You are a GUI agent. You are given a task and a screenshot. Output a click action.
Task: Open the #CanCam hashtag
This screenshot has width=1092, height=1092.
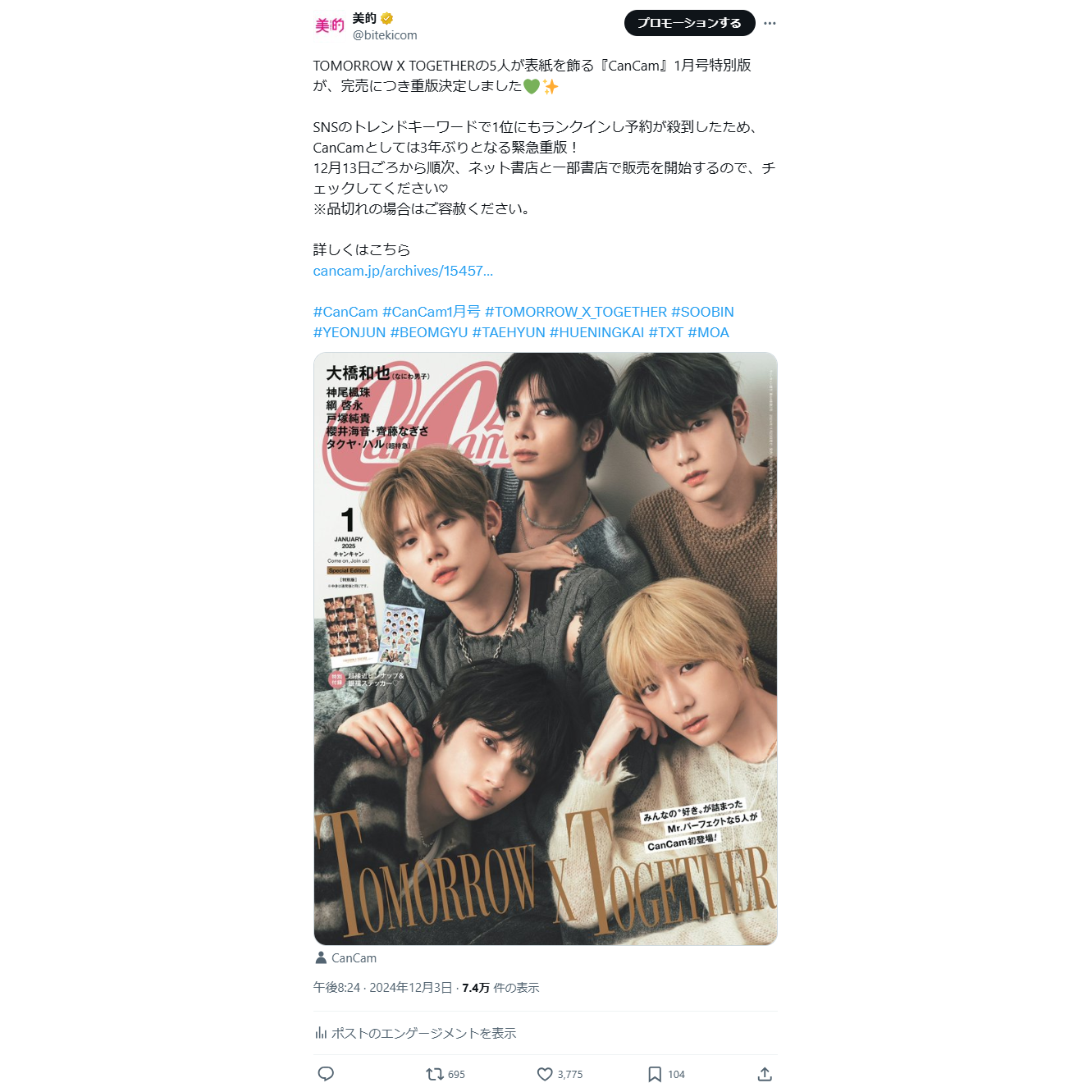[x=345, y=312]
